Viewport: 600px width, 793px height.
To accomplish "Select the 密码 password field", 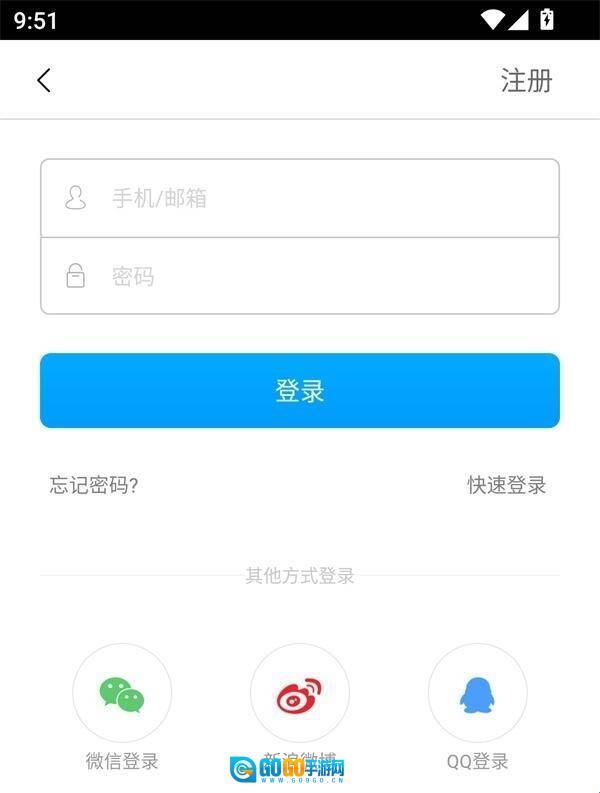I will point(300,276).
